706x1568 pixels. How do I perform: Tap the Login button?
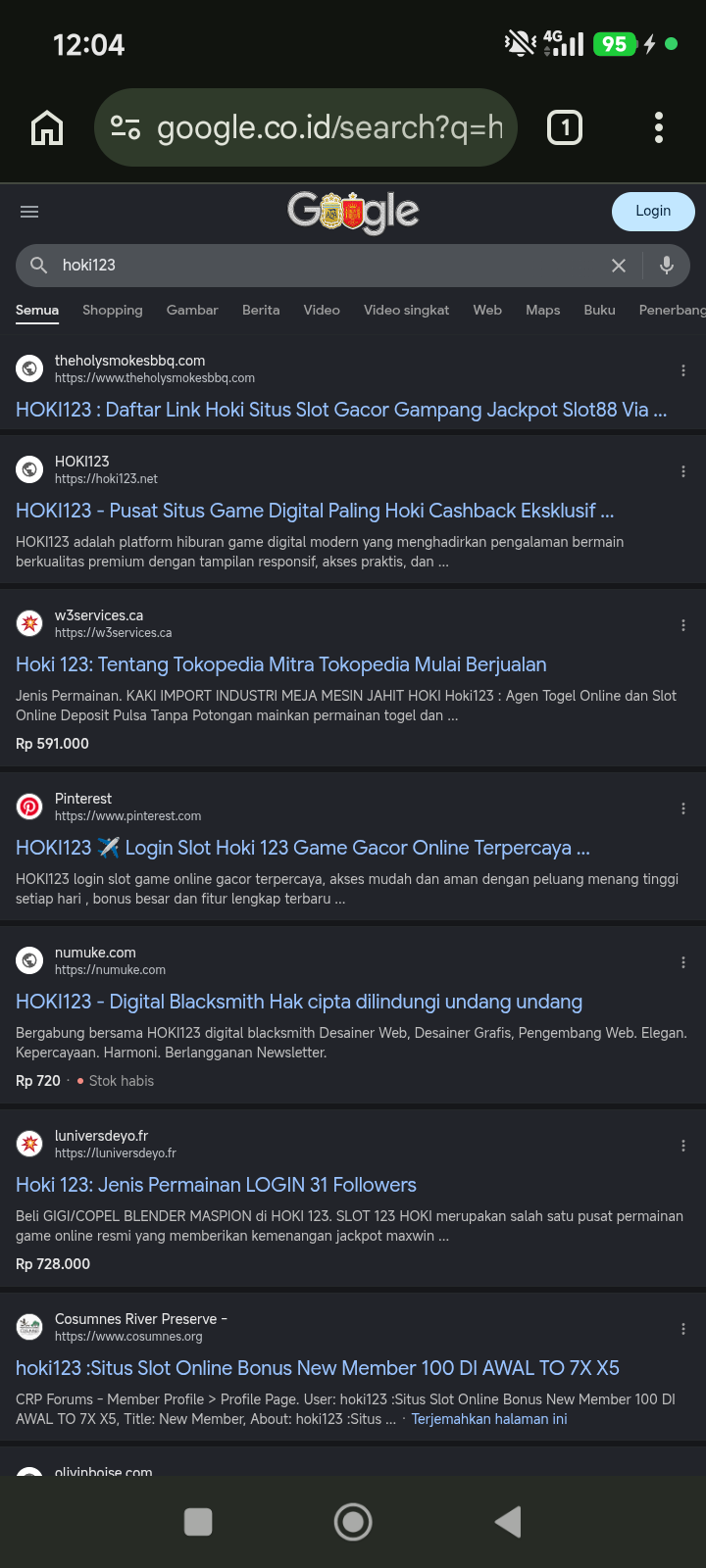click(x=653, y=212)
